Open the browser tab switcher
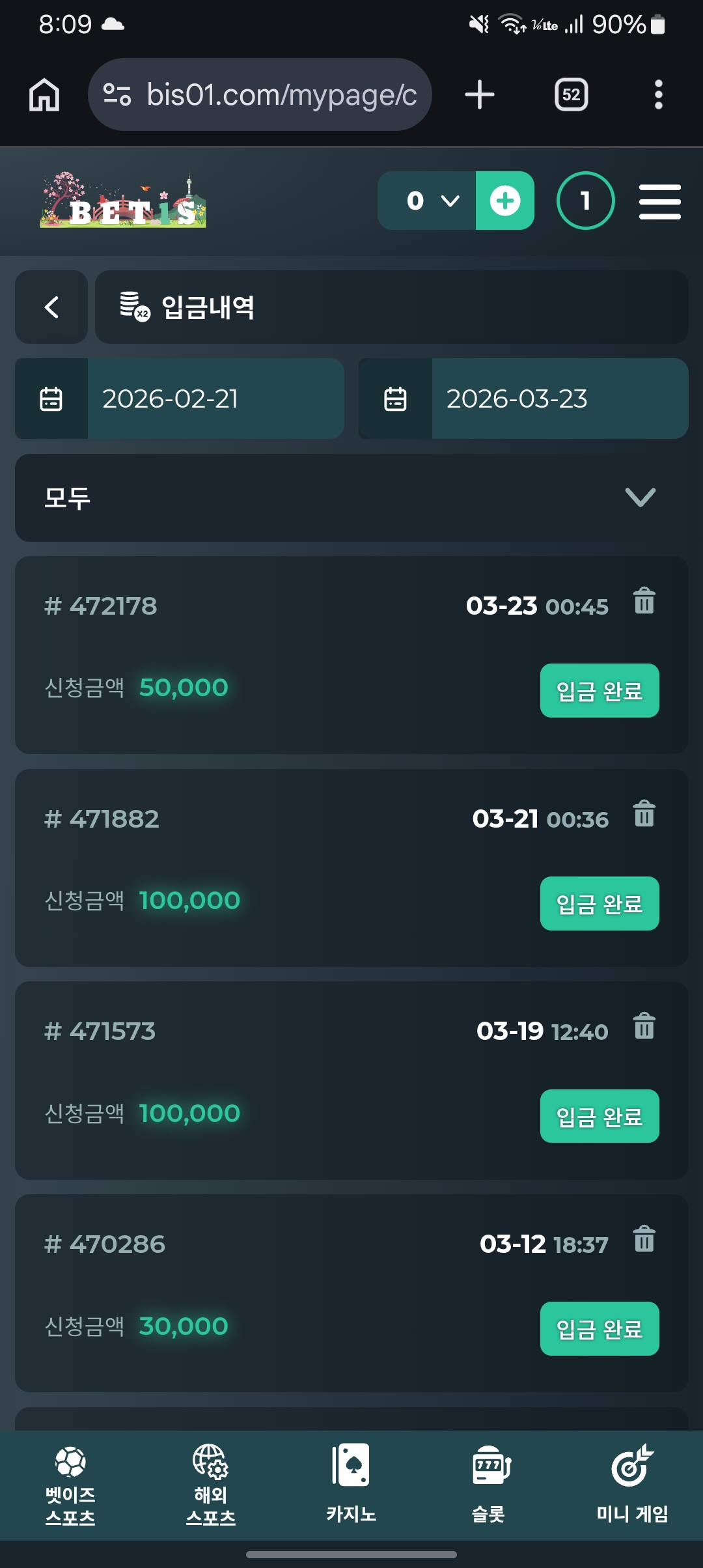Screen dimensions: 703x1568 (571, 95)
